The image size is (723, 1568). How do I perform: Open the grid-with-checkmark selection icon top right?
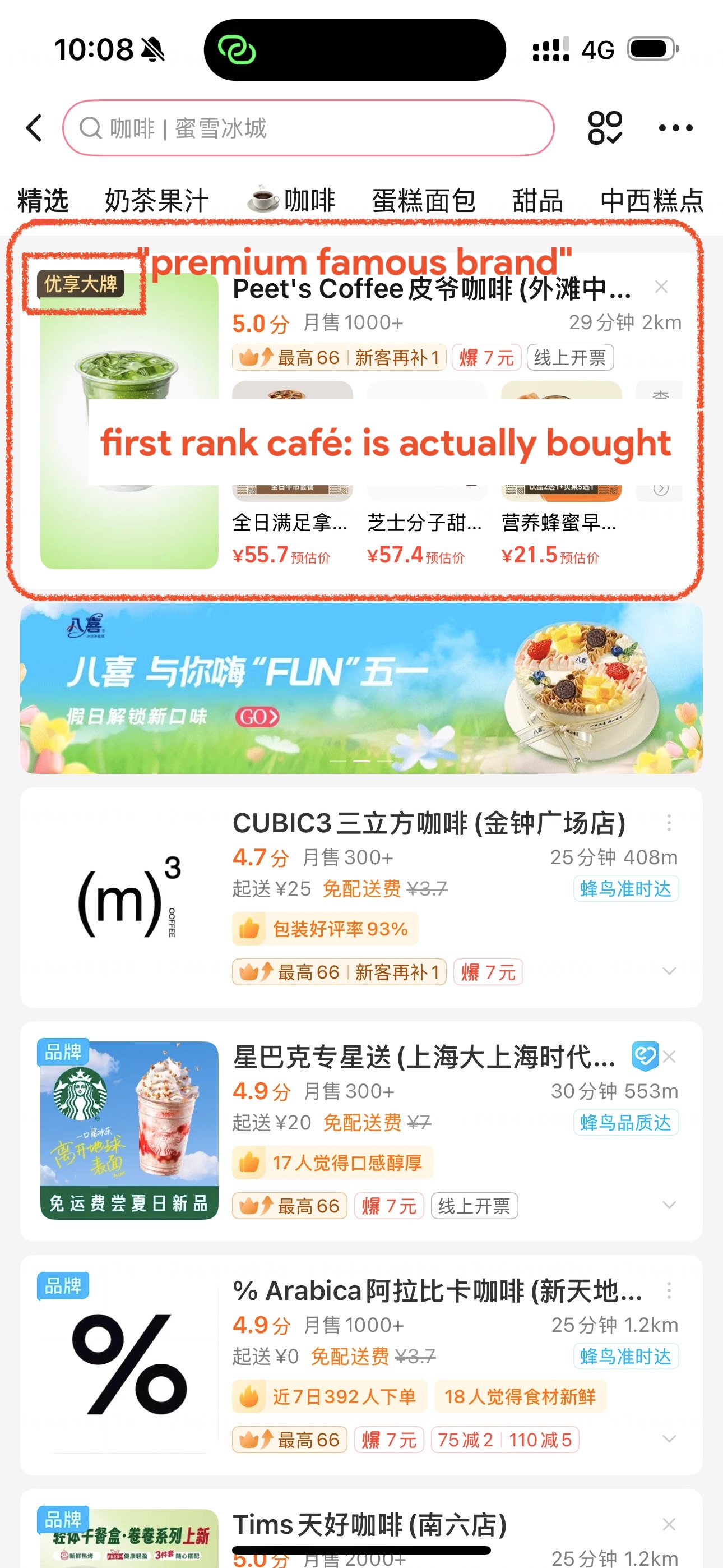[607, 128]
